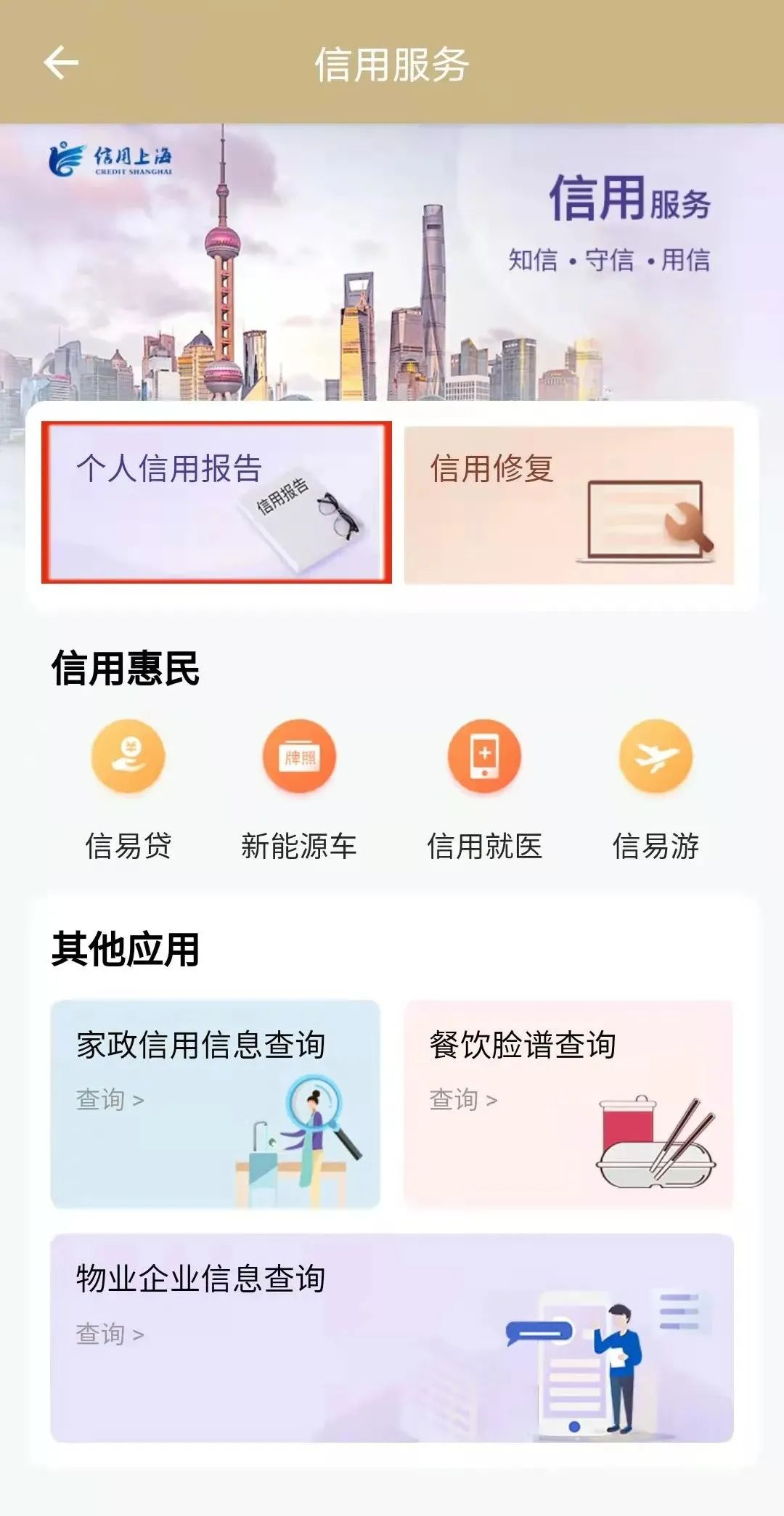
Task: Open 信易贷 service
Action: [x=128, y=757]
